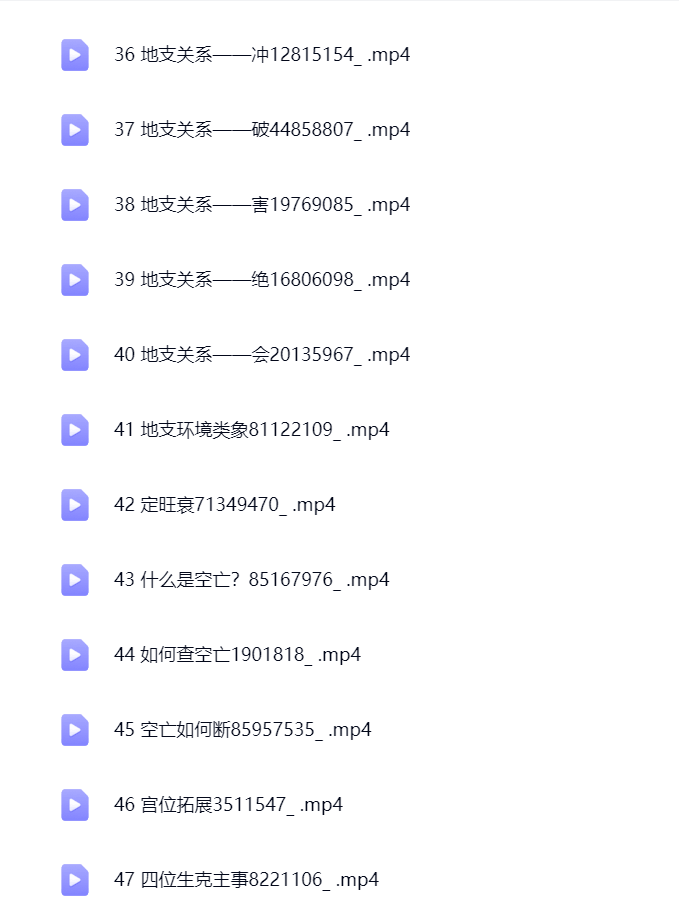Open video 36 地支关系——冲
679x898 pixels.
[262, 55]
